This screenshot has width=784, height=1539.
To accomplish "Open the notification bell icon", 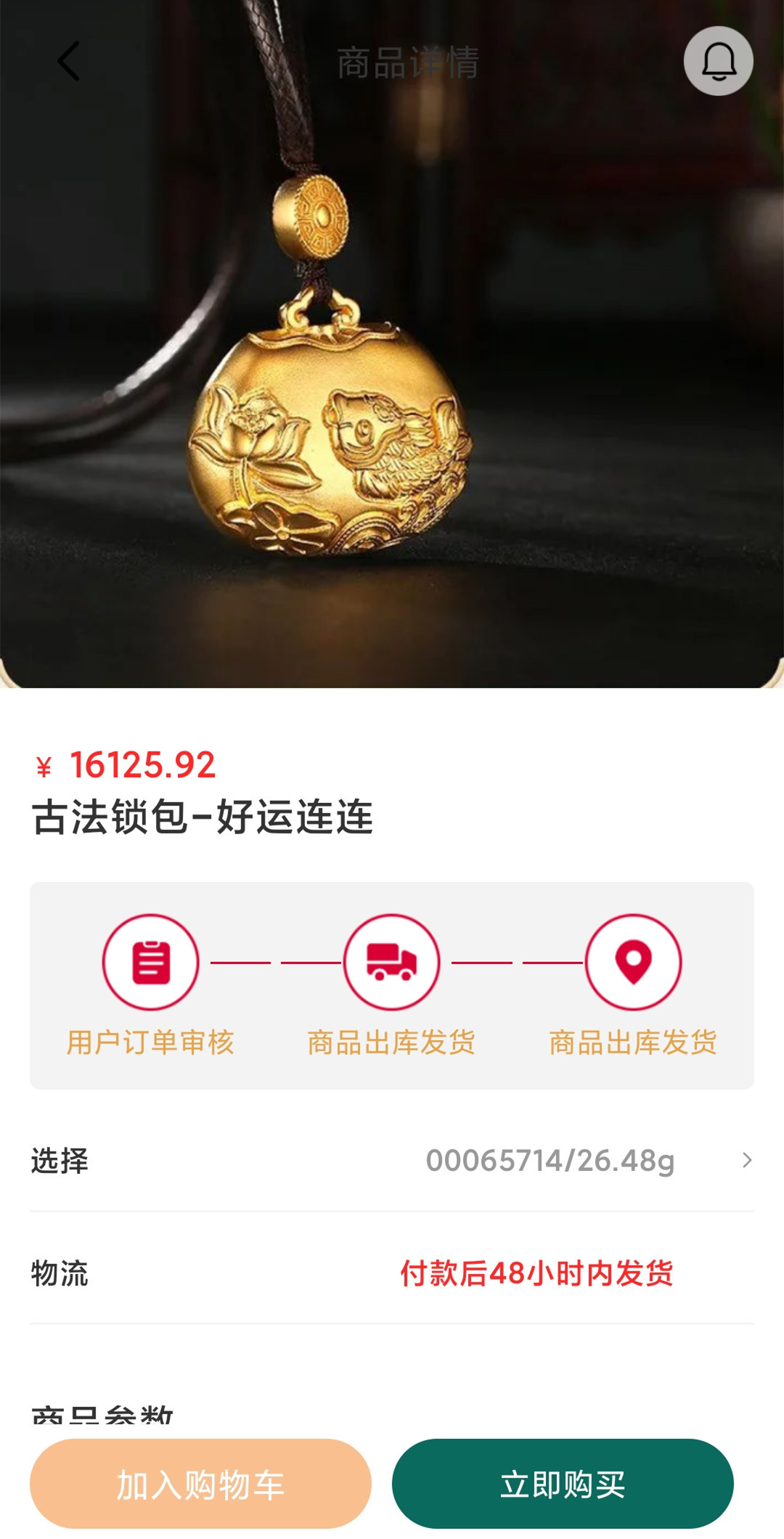I will pyautogui.click(x=718, y=60).
